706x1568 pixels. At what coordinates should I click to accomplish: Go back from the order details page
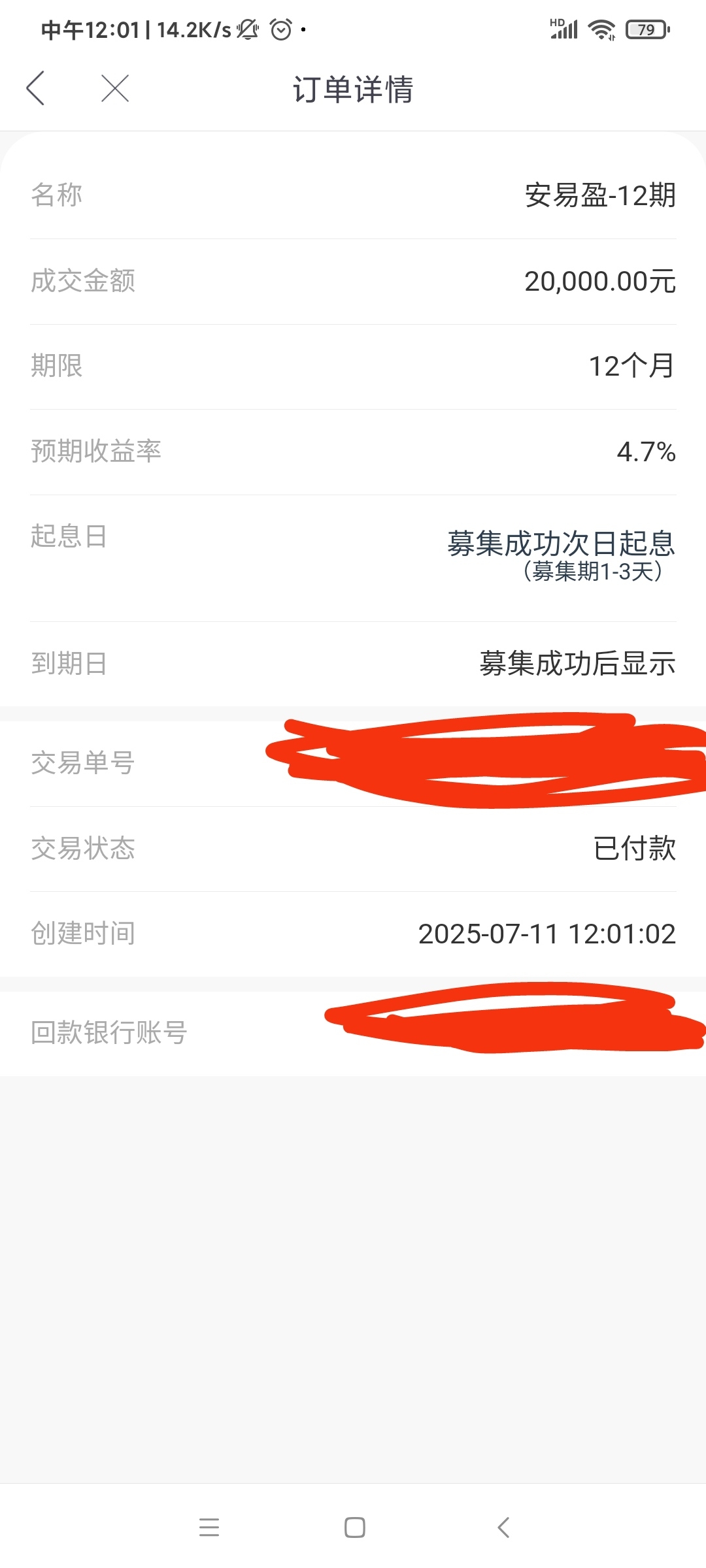tap(35, 88)
